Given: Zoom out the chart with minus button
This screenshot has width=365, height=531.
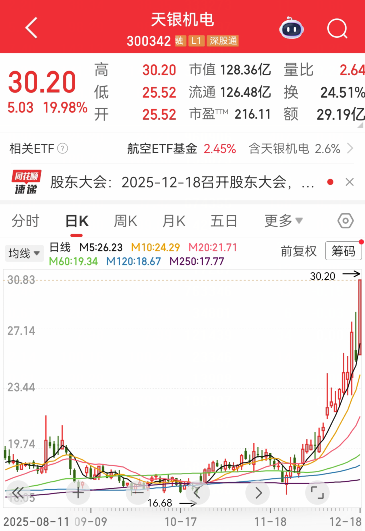Looking at the screenshot, I should click(x=138, y=493).
